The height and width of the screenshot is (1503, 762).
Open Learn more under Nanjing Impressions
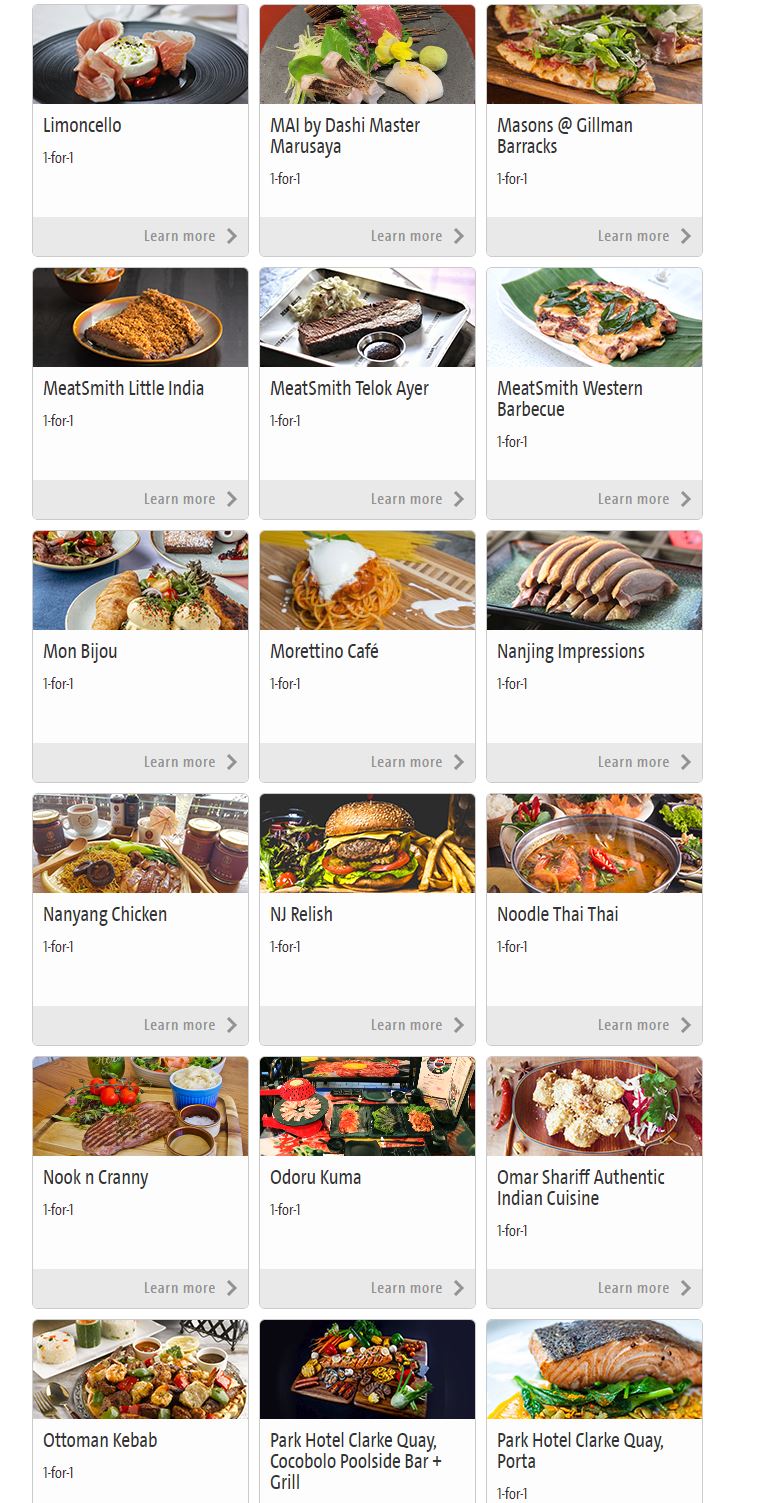click(644, 762)
